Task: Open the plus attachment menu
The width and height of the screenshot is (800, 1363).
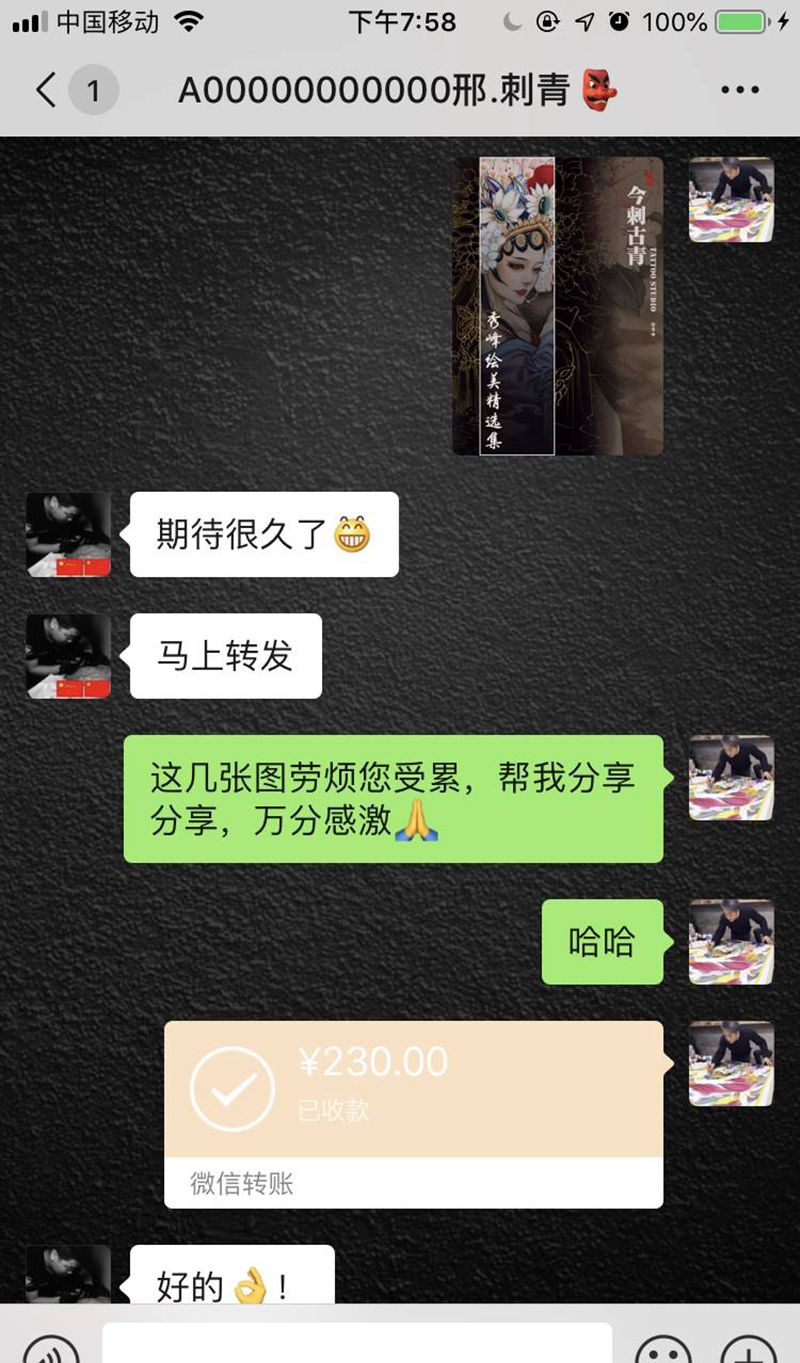Action: [x=747, y=1347]
